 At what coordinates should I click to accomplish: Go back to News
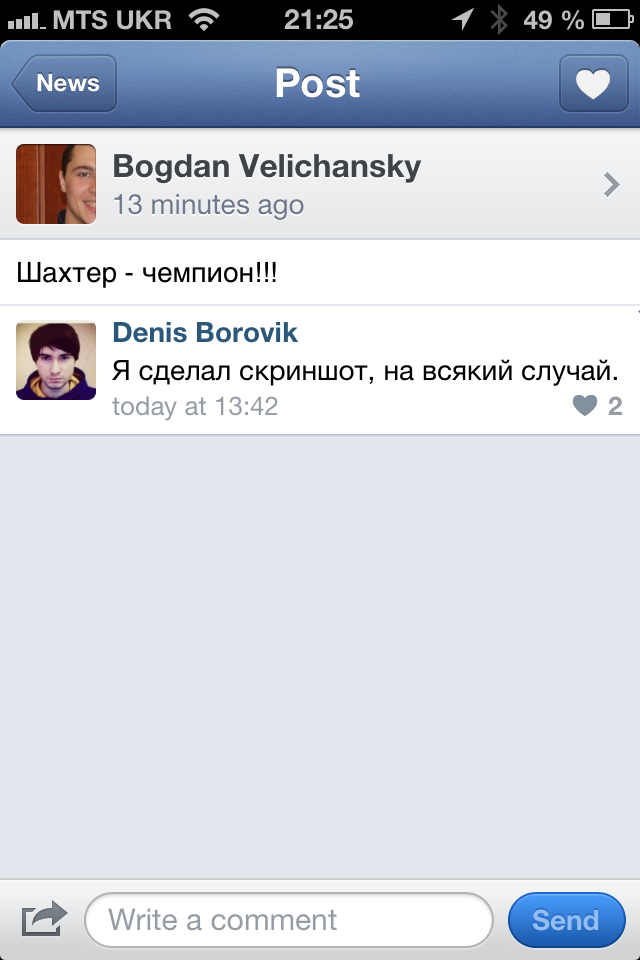[x=65, y=84]
